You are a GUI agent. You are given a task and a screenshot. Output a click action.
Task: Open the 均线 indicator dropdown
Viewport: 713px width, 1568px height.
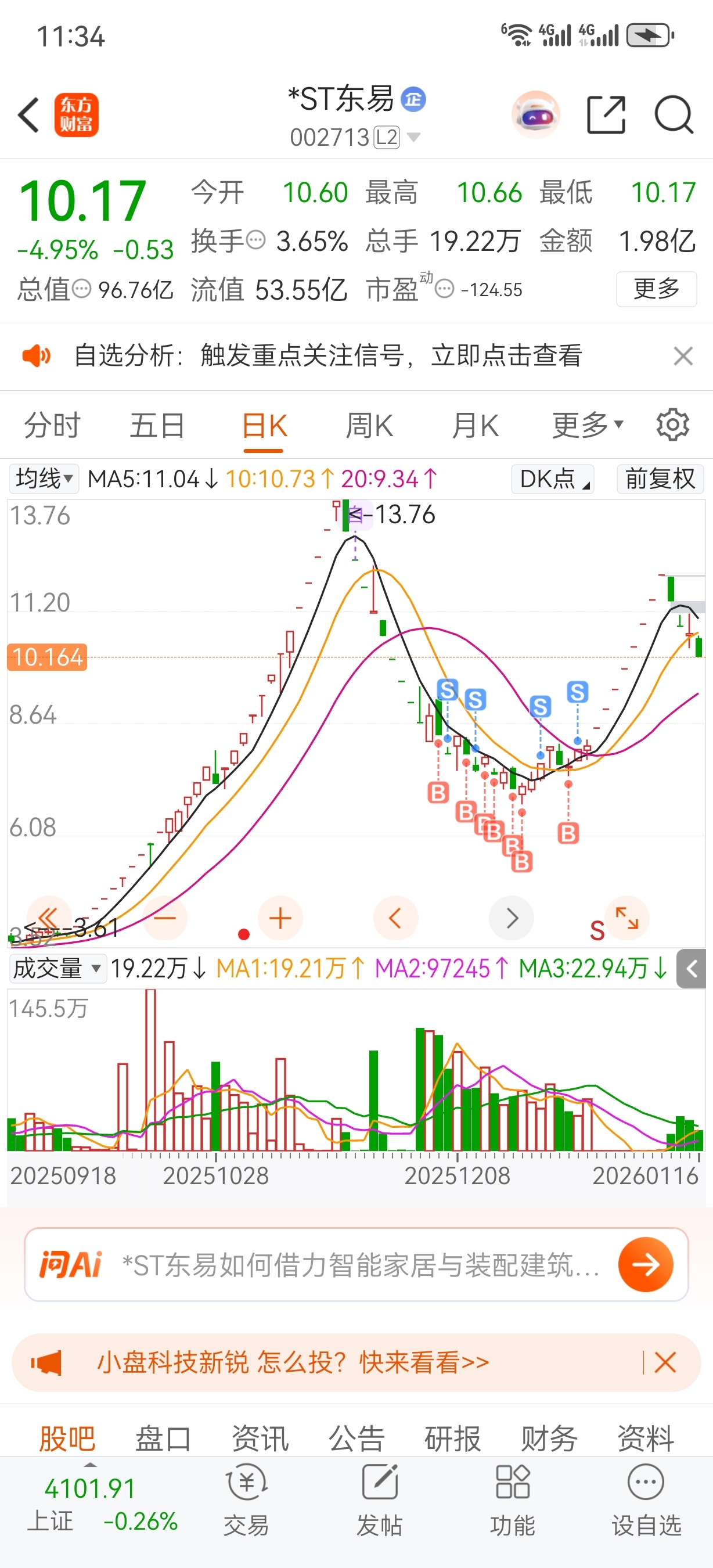(43, 479)
